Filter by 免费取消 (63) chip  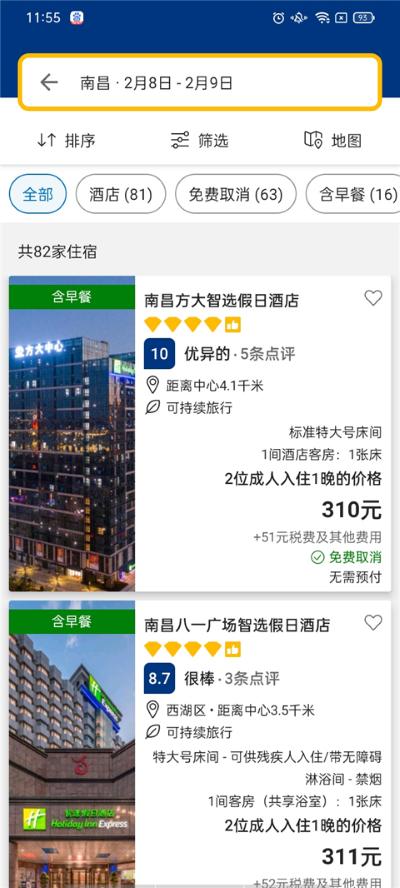click(x=236, y=194)
